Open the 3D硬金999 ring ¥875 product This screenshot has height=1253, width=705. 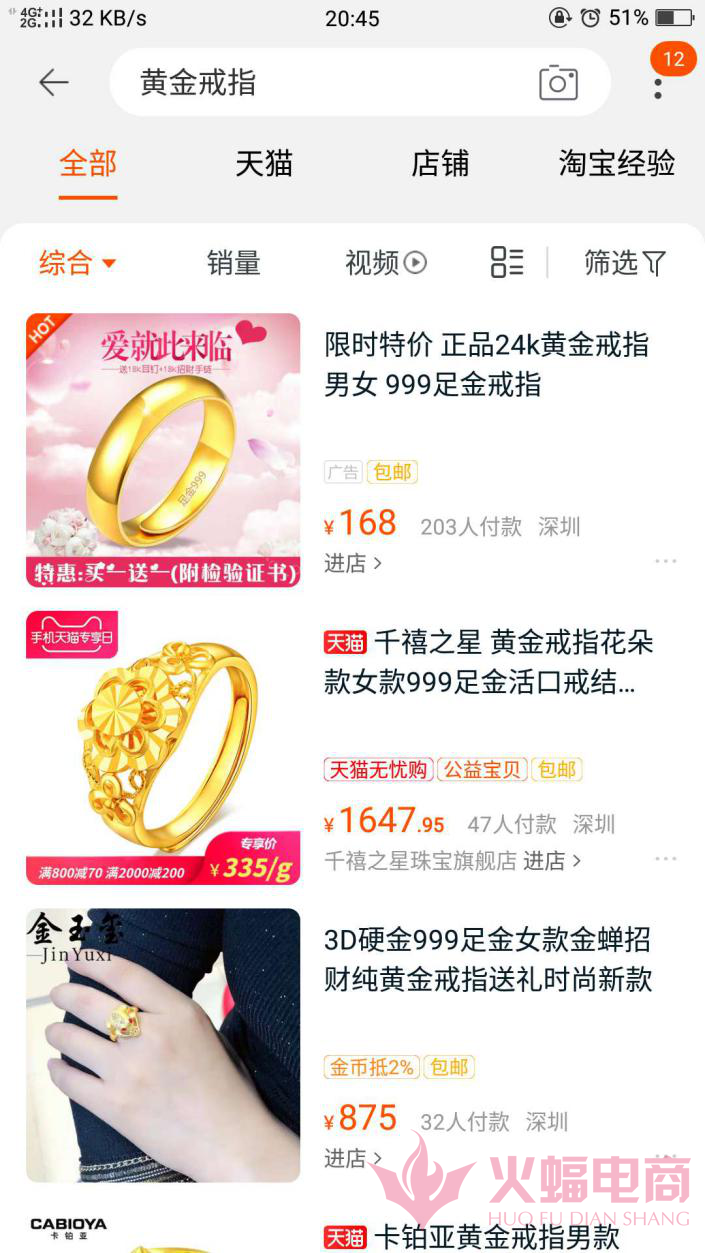pos(488,960)
